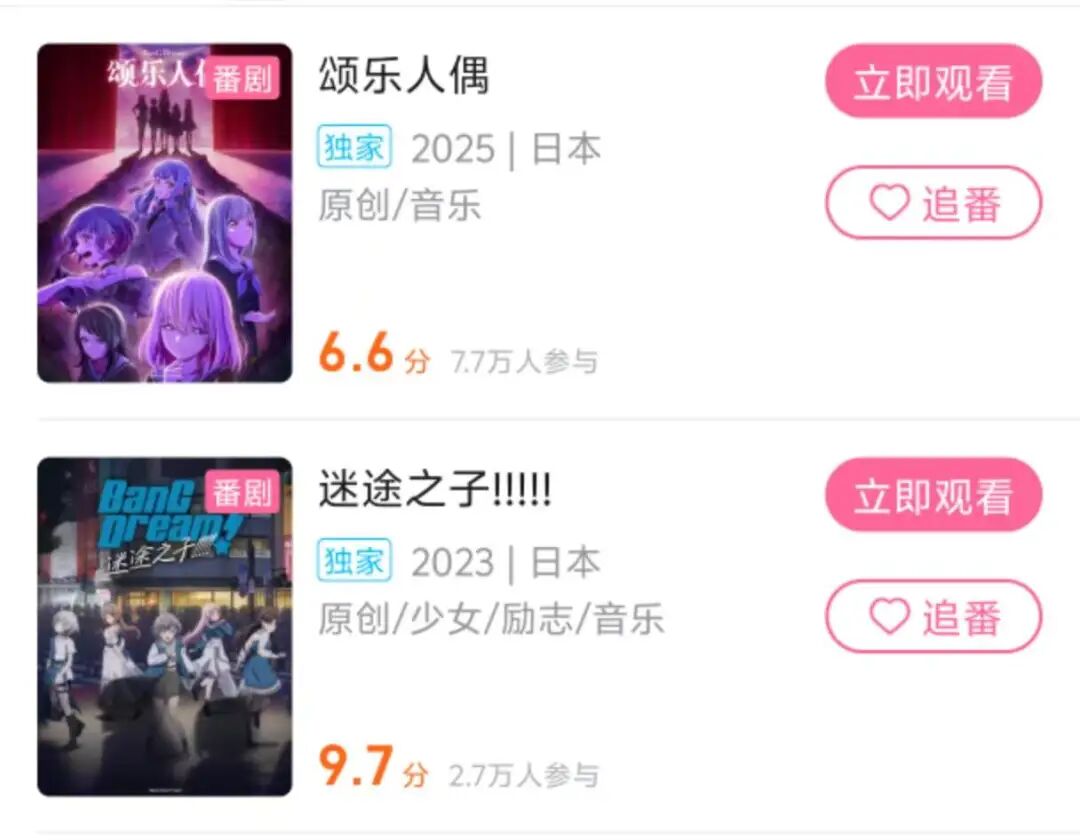Open the 迷途之子!!!!! poster thumbnail

coord(165,627)
